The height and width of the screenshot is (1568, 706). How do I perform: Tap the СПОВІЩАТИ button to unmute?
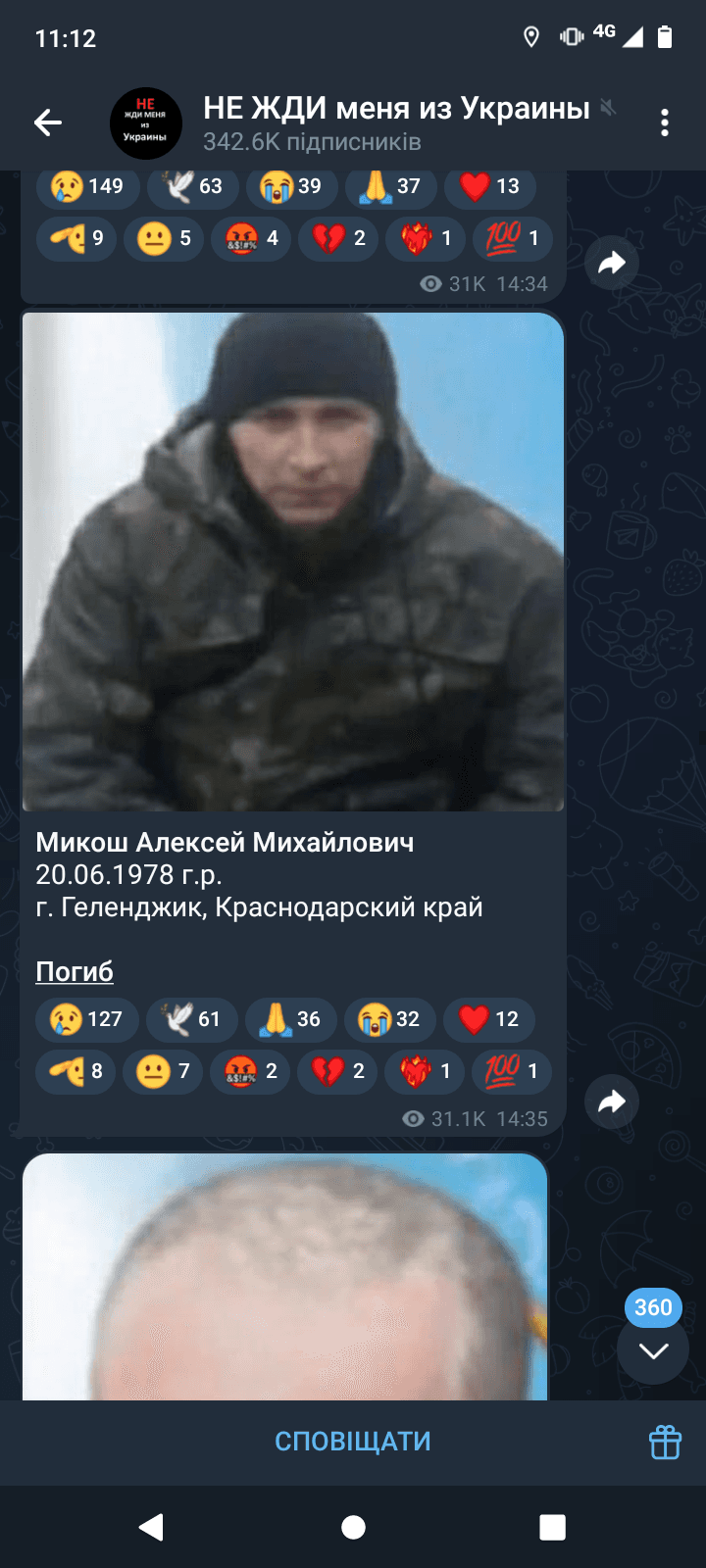[x=352, y=1442]
